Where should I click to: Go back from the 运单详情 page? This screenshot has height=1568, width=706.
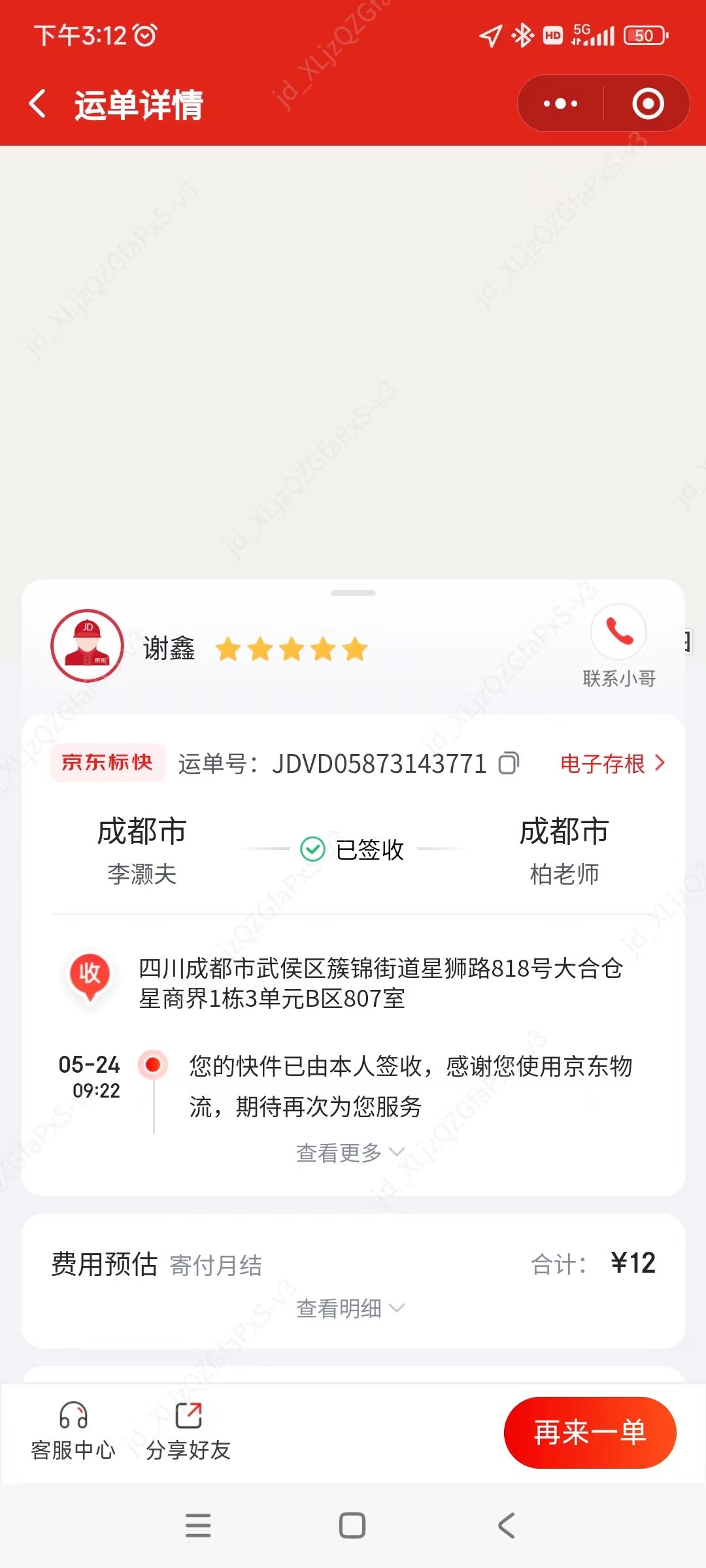pos(38,104)
